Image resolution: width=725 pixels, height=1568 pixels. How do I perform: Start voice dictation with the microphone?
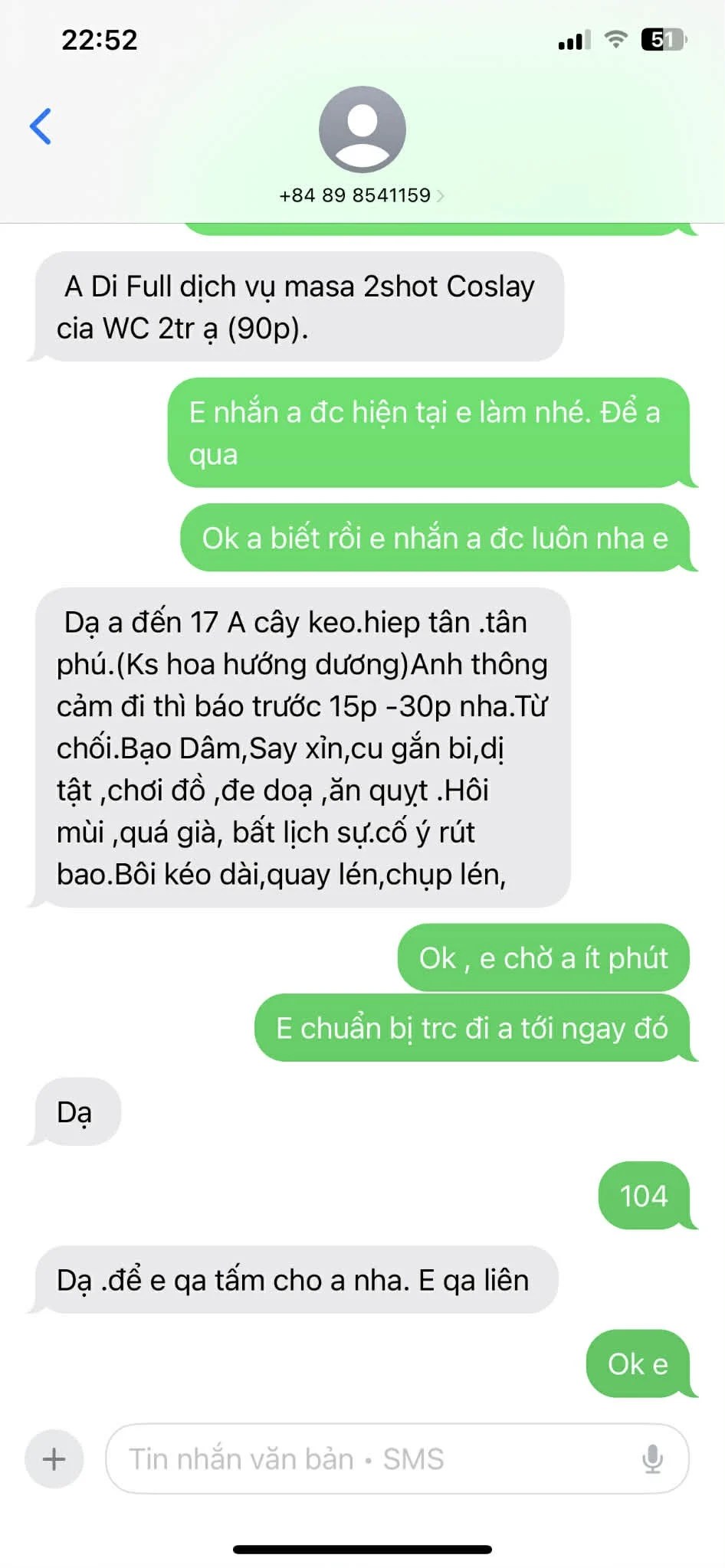click(x=652, y=1458)
